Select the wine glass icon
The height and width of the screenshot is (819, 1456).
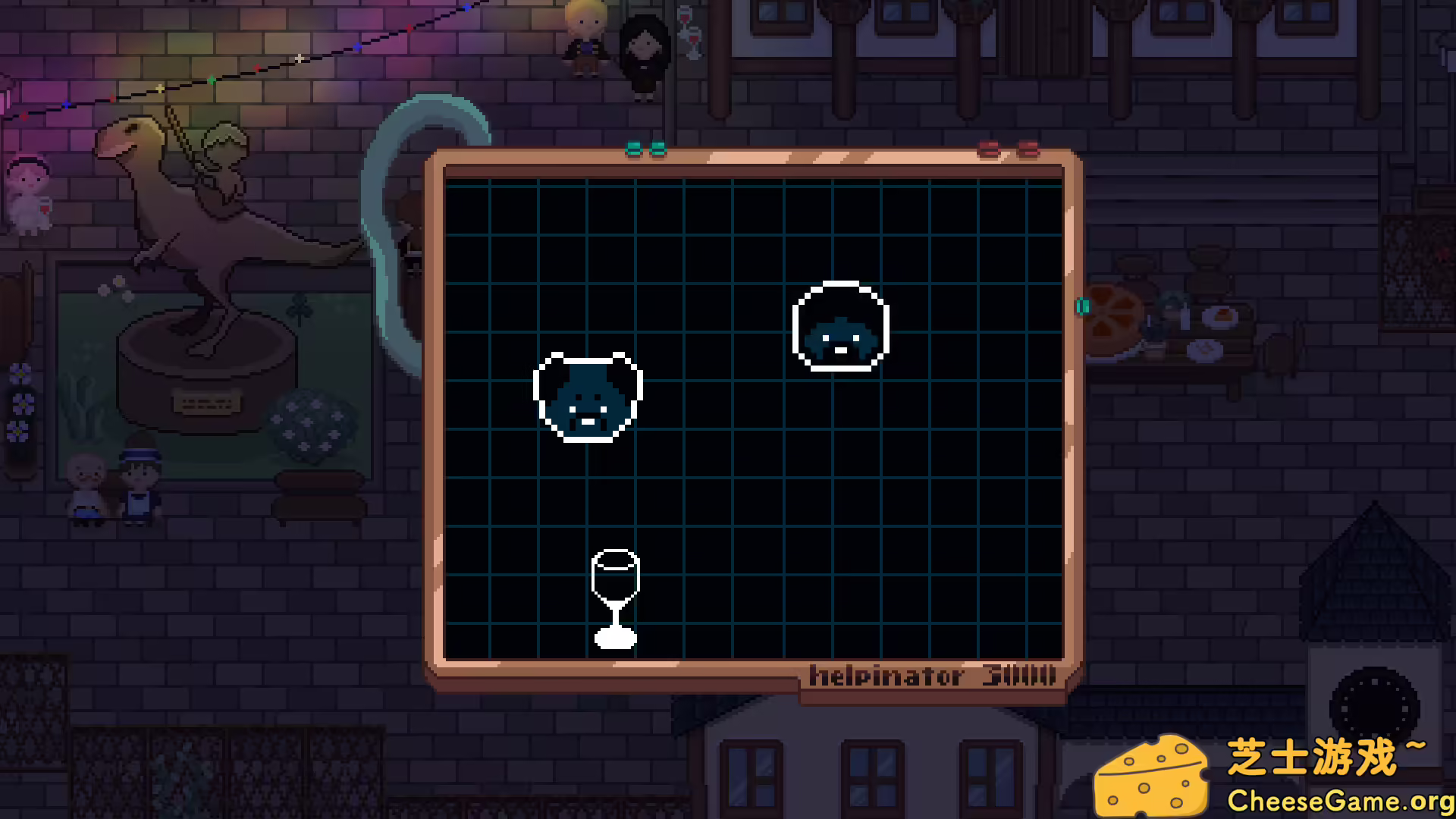pyautogui.click(x=615, y=598)
